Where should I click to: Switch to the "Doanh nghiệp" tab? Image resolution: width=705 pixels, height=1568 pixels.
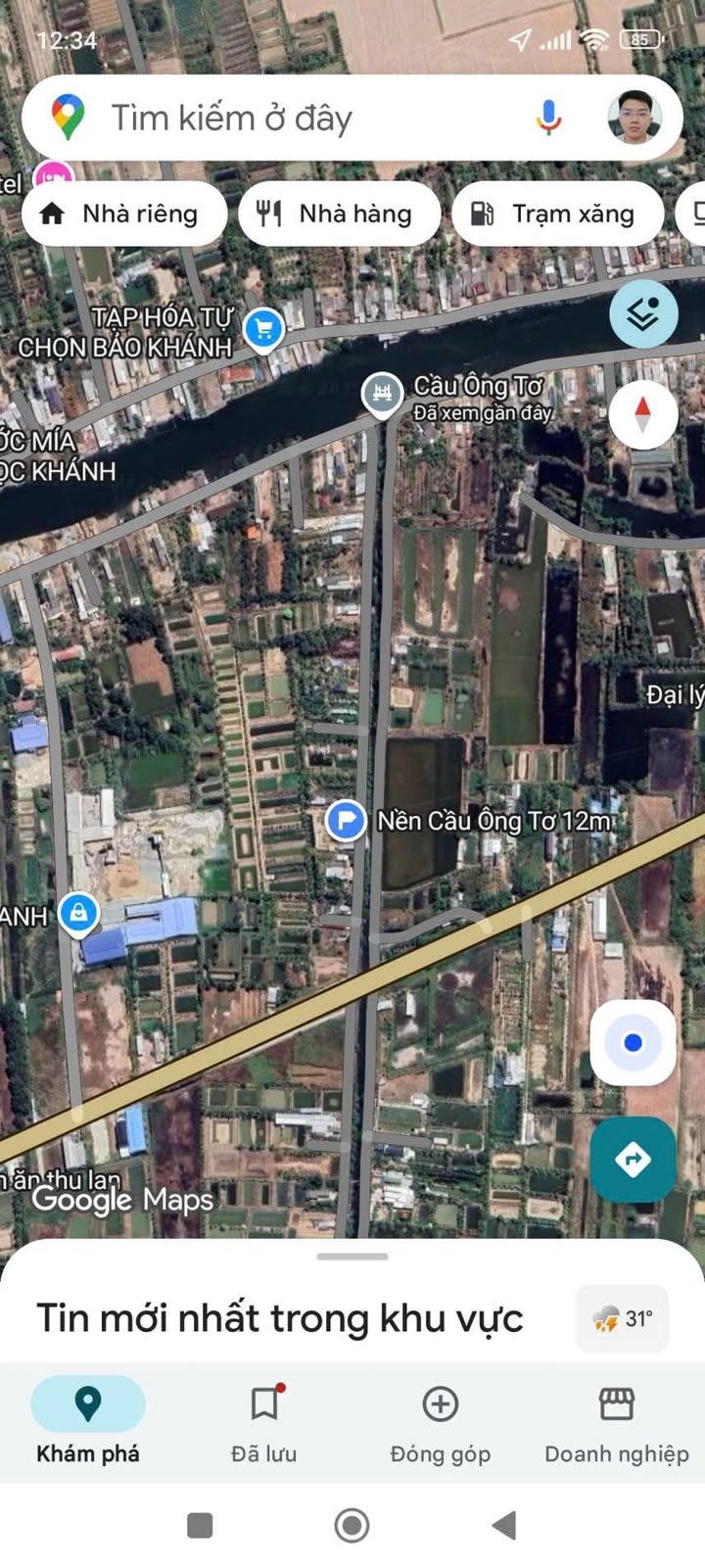pyautogui.click(x=617, y=1419)
